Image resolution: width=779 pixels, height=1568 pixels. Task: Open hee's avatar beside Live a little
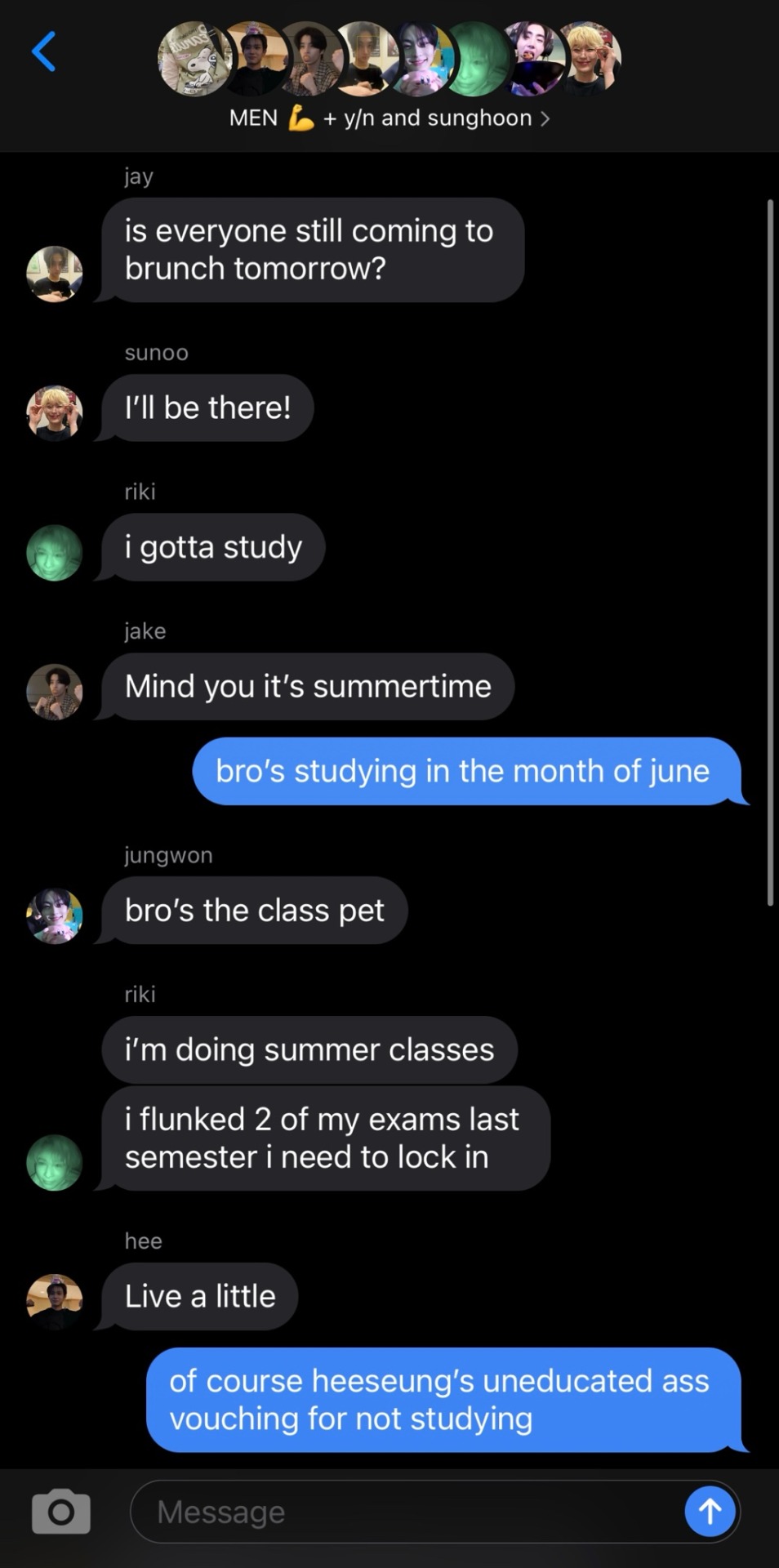click(x=55, y=1302)
